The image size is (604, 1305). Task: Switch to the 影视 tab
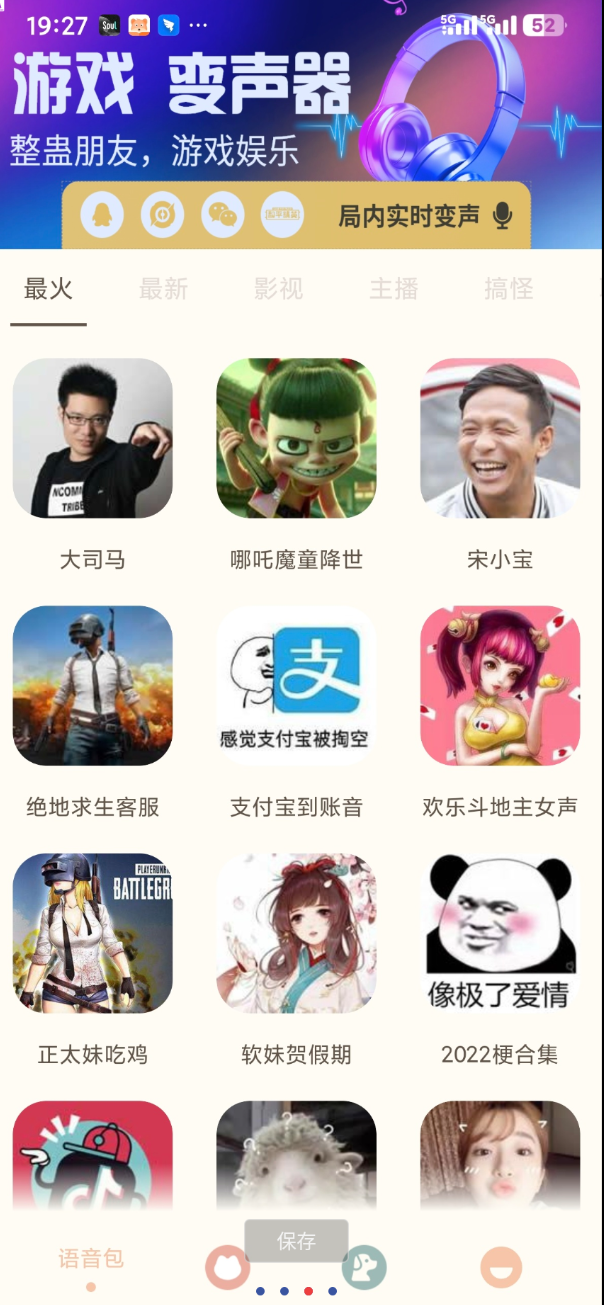[278, 290]
